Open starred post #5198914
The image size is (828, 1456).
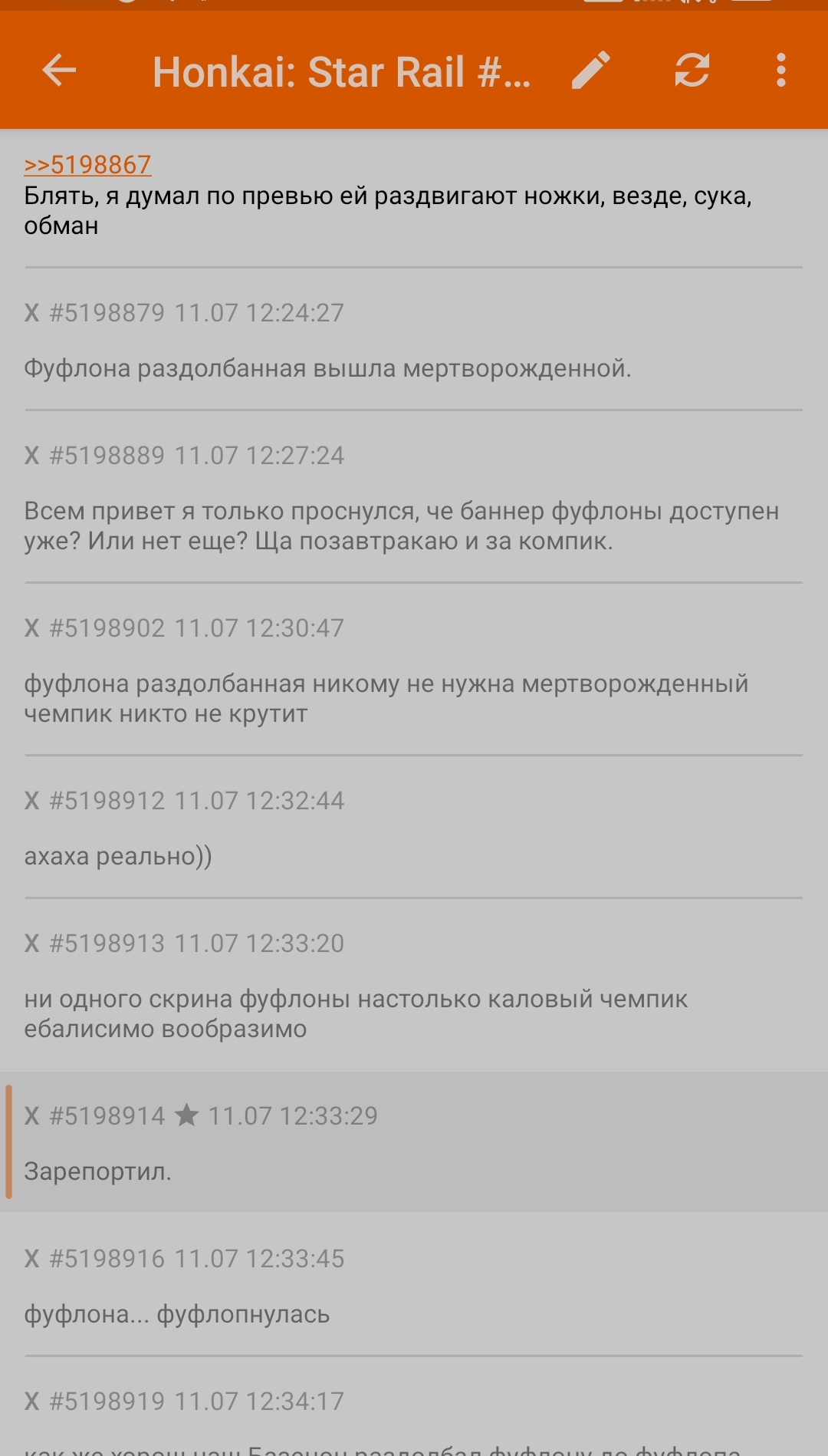tap(414, 1142)
